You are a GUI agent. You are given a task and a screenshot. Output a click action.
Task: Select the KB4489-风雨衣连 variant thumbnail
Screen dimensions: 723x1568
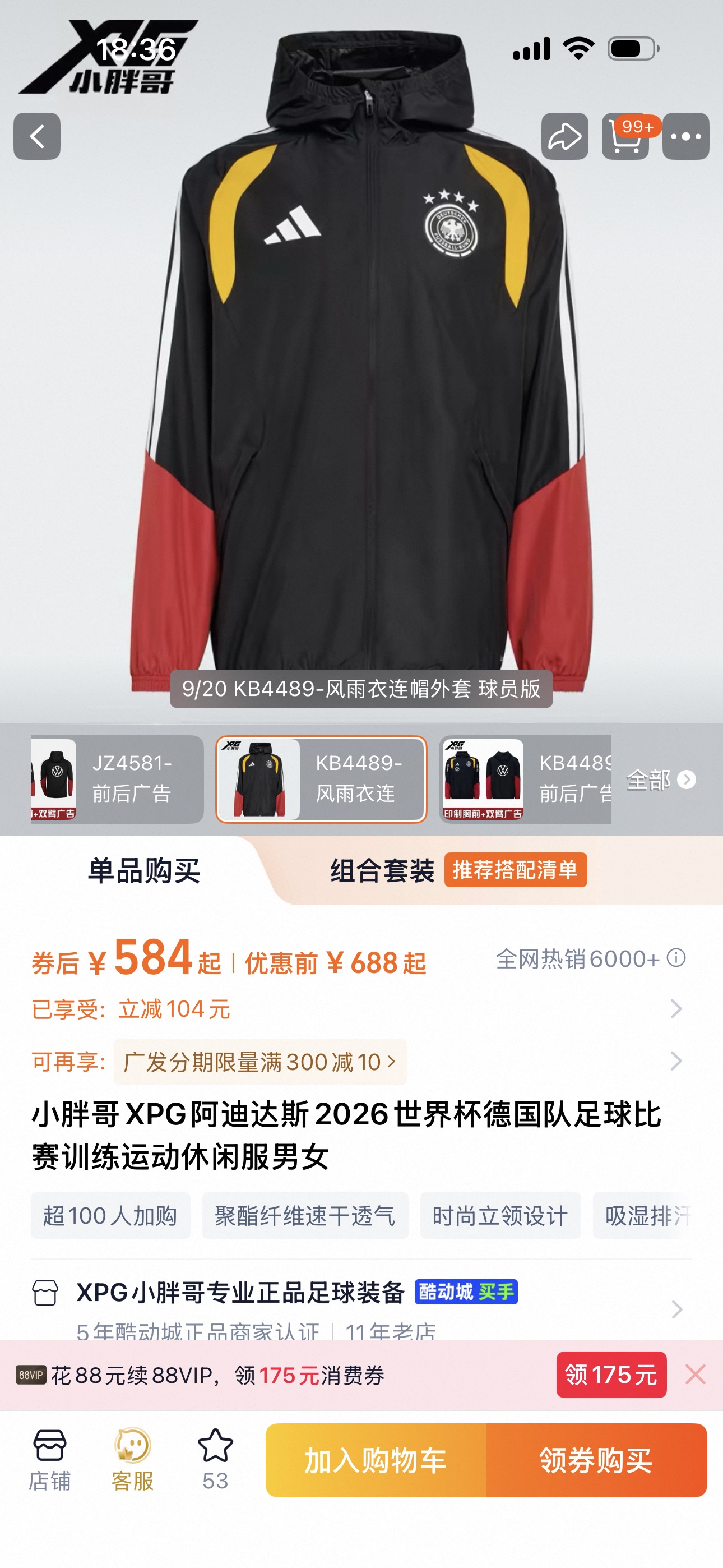321,779
